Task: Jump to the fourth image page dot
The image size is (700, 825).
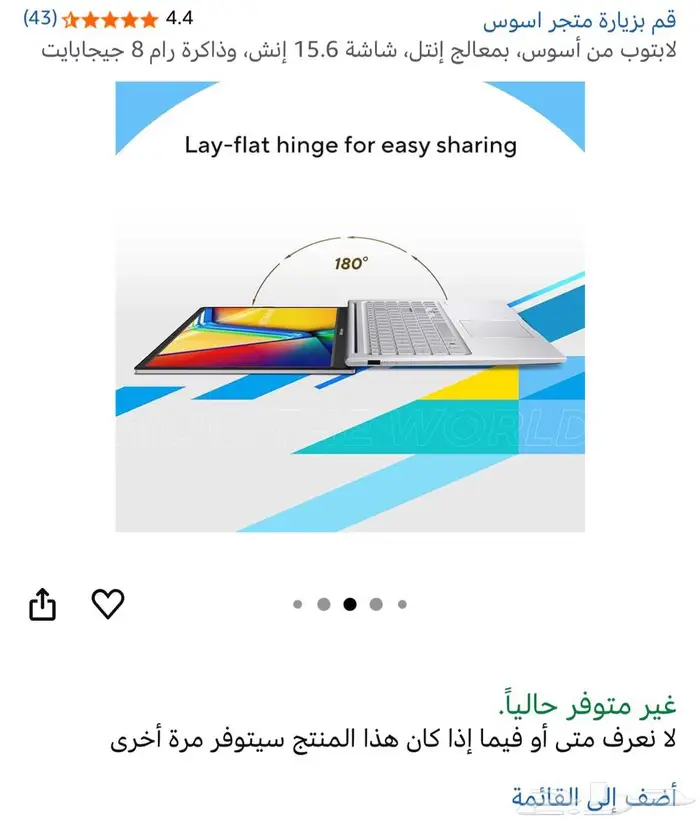Action: click(376, 604)
